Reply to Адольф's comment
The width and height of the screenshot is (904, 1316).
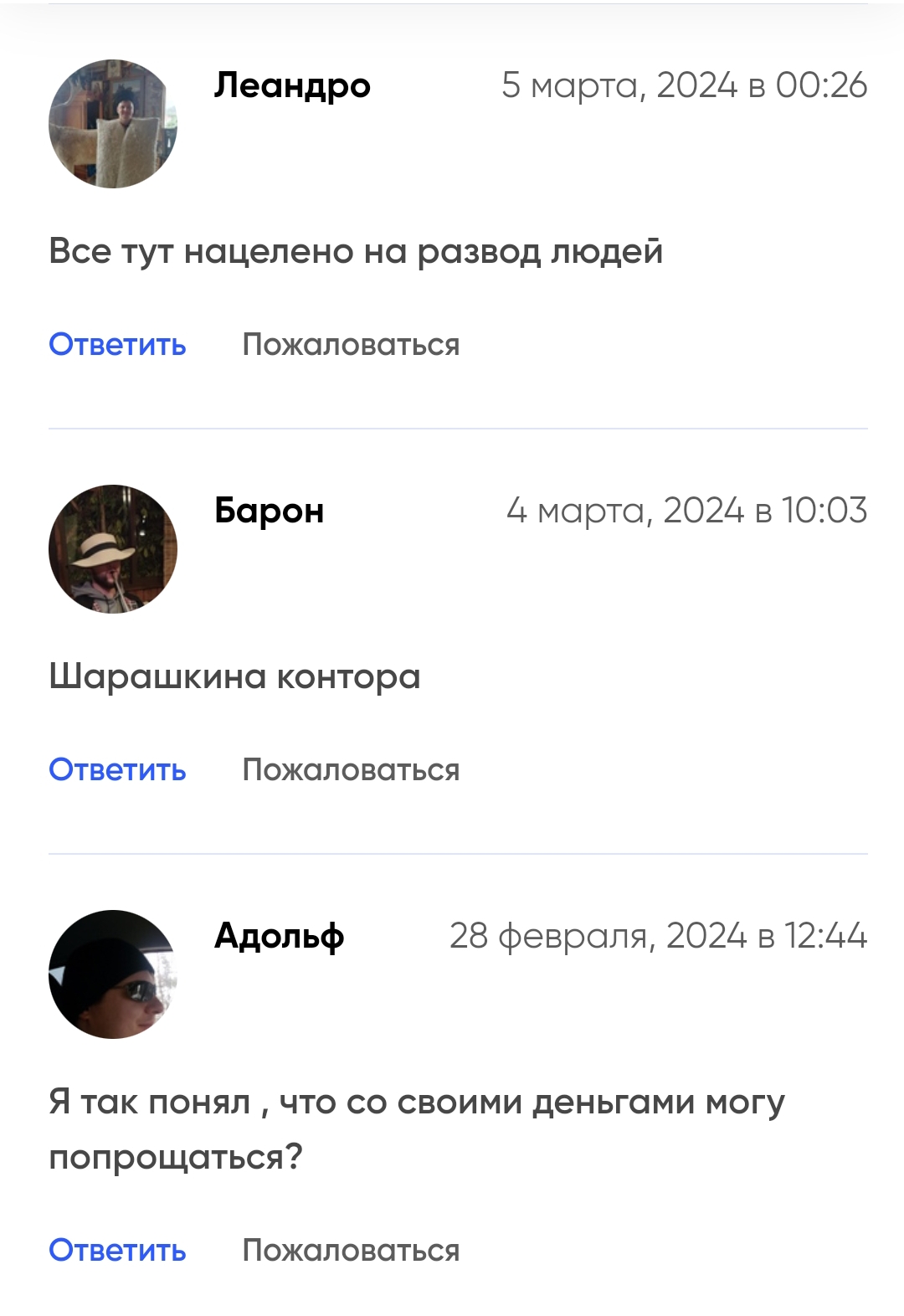[119, 1252]
